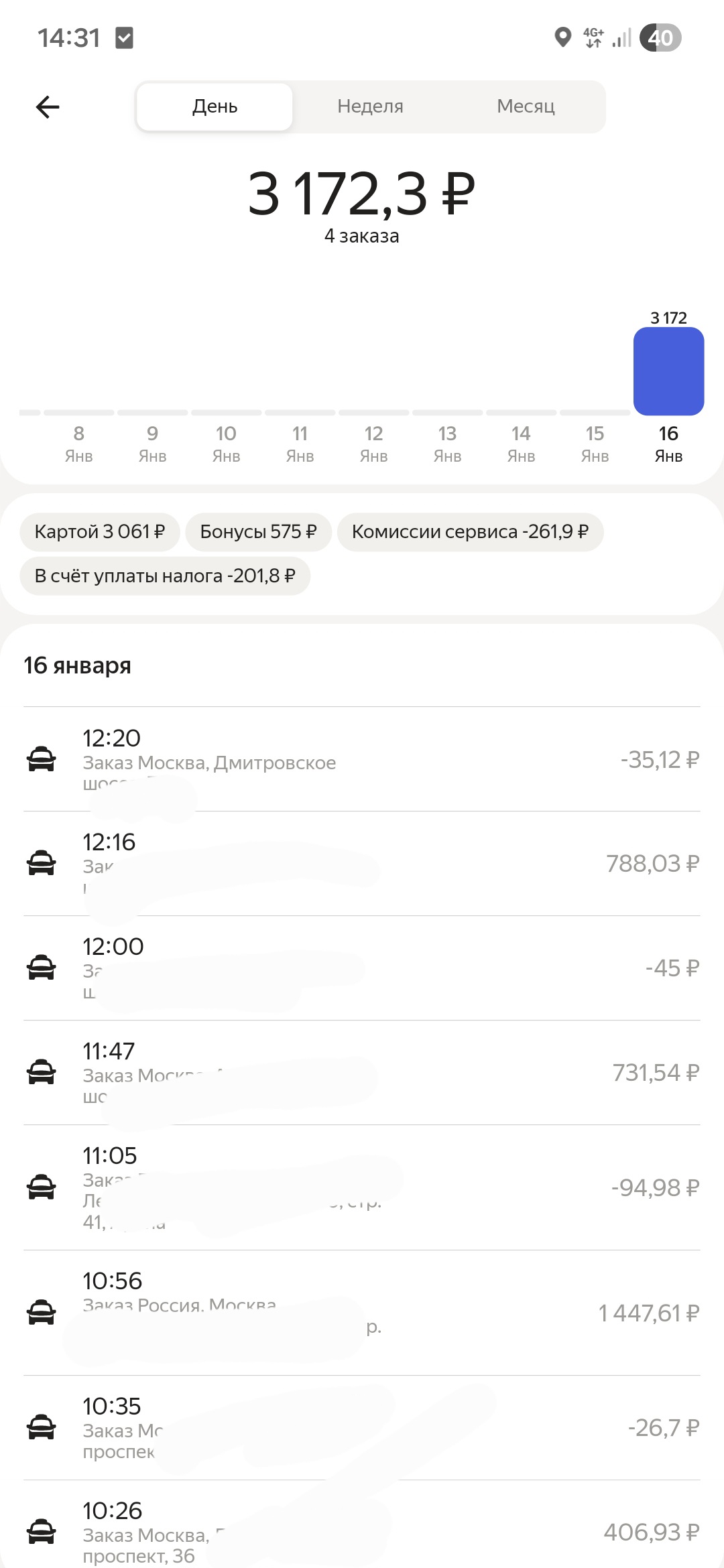Switch to the Неделя tab

pyautogui.click(x=370, y=107)
